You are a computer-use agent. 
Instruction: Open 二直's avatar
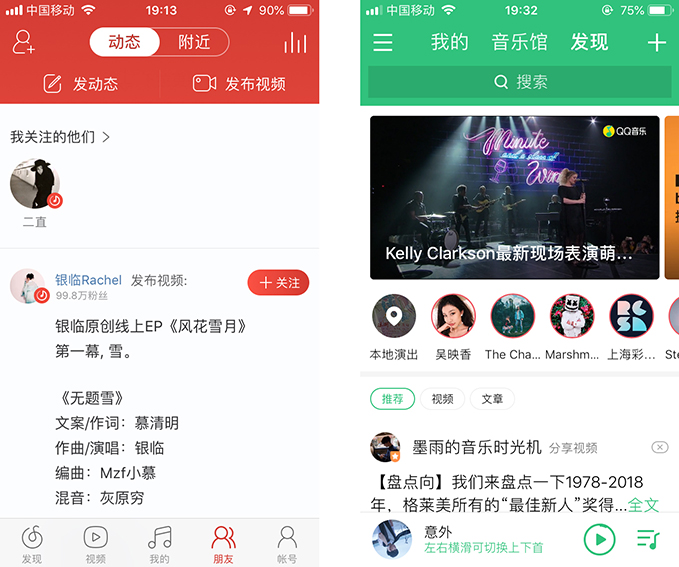pyautogui.click(x=35, y=184)
